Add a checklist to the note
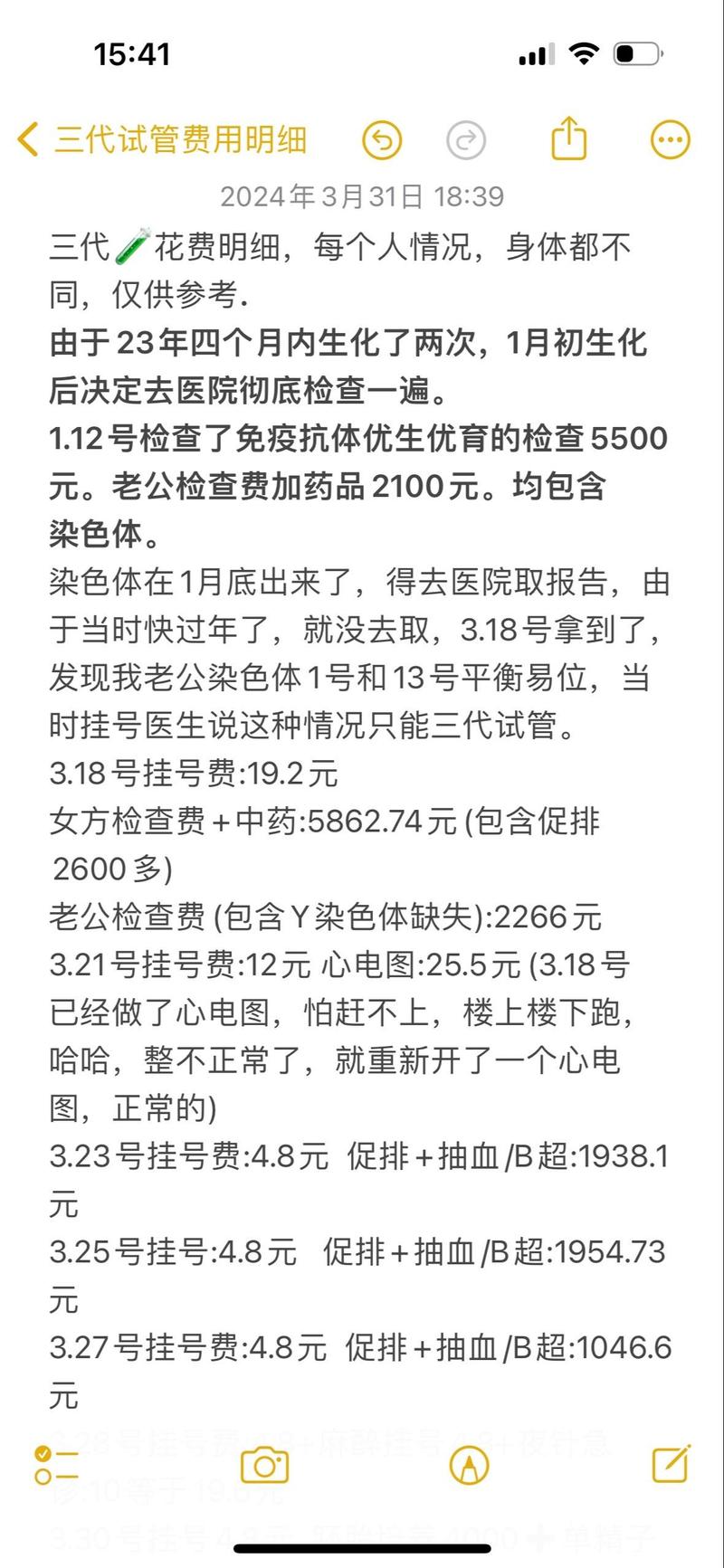 click(x=56, y=1465)
